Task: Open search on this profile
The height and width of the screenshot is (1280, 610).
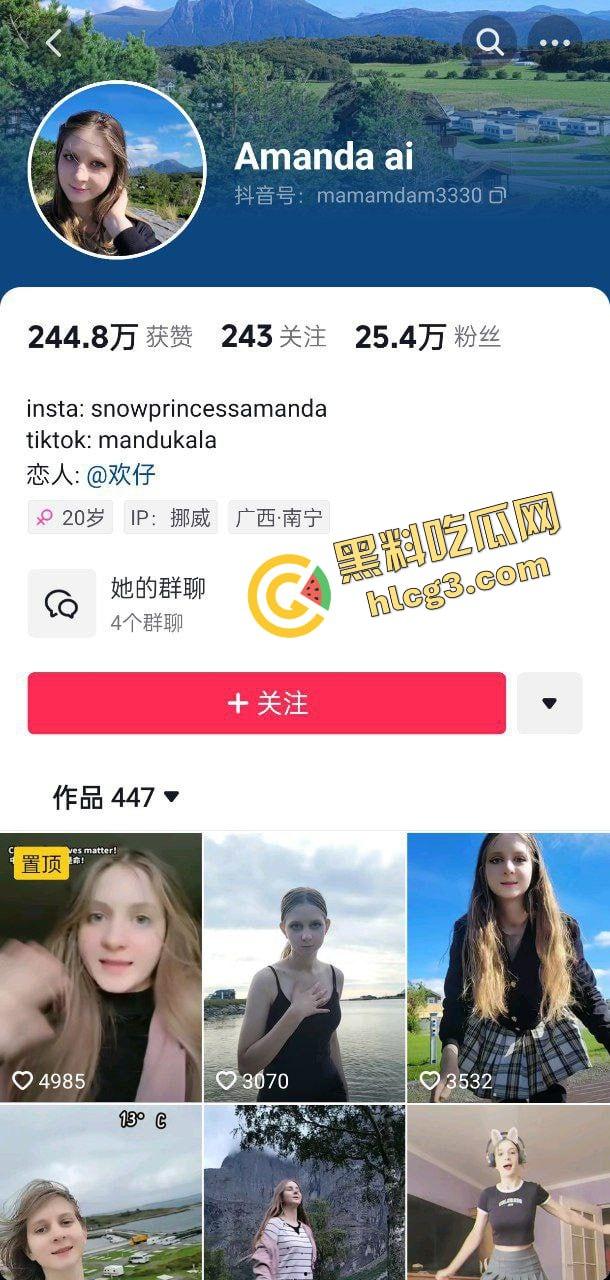Action: (x=489, y=42)
